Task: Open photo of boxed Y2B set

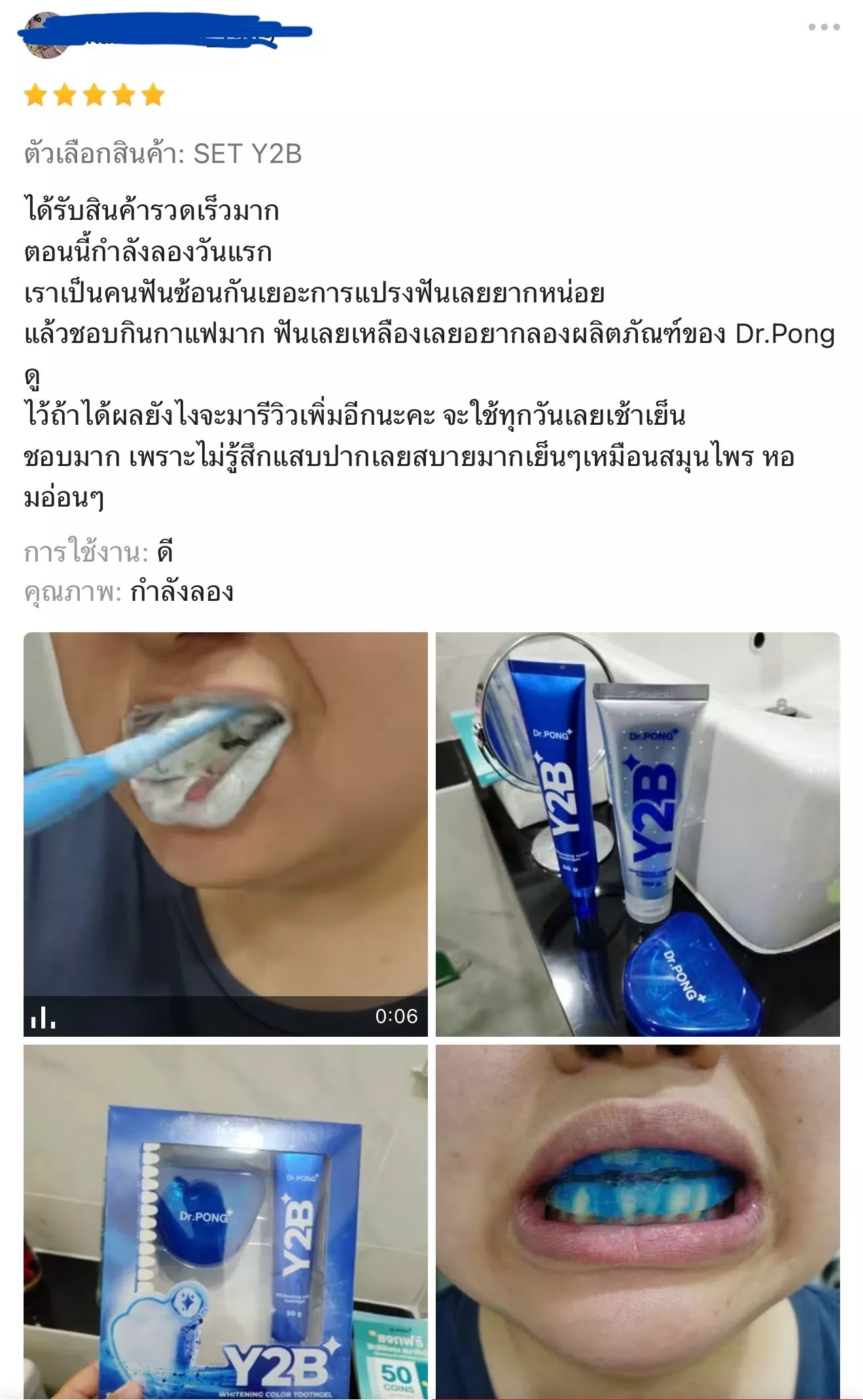Action: [225, 1221]
